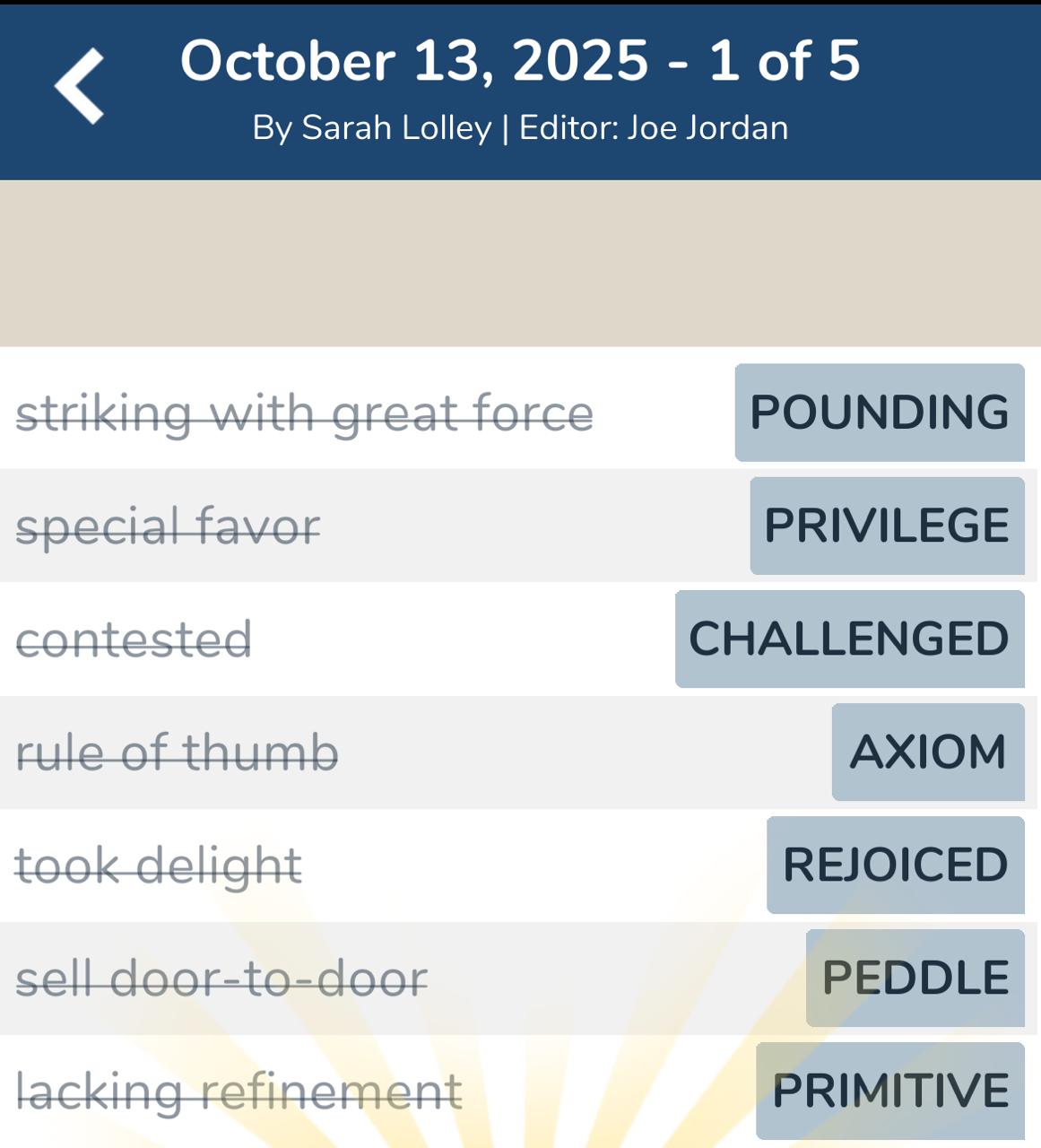Go back using the header arrow
The image size is (1041, 1148).
(79, 86)
